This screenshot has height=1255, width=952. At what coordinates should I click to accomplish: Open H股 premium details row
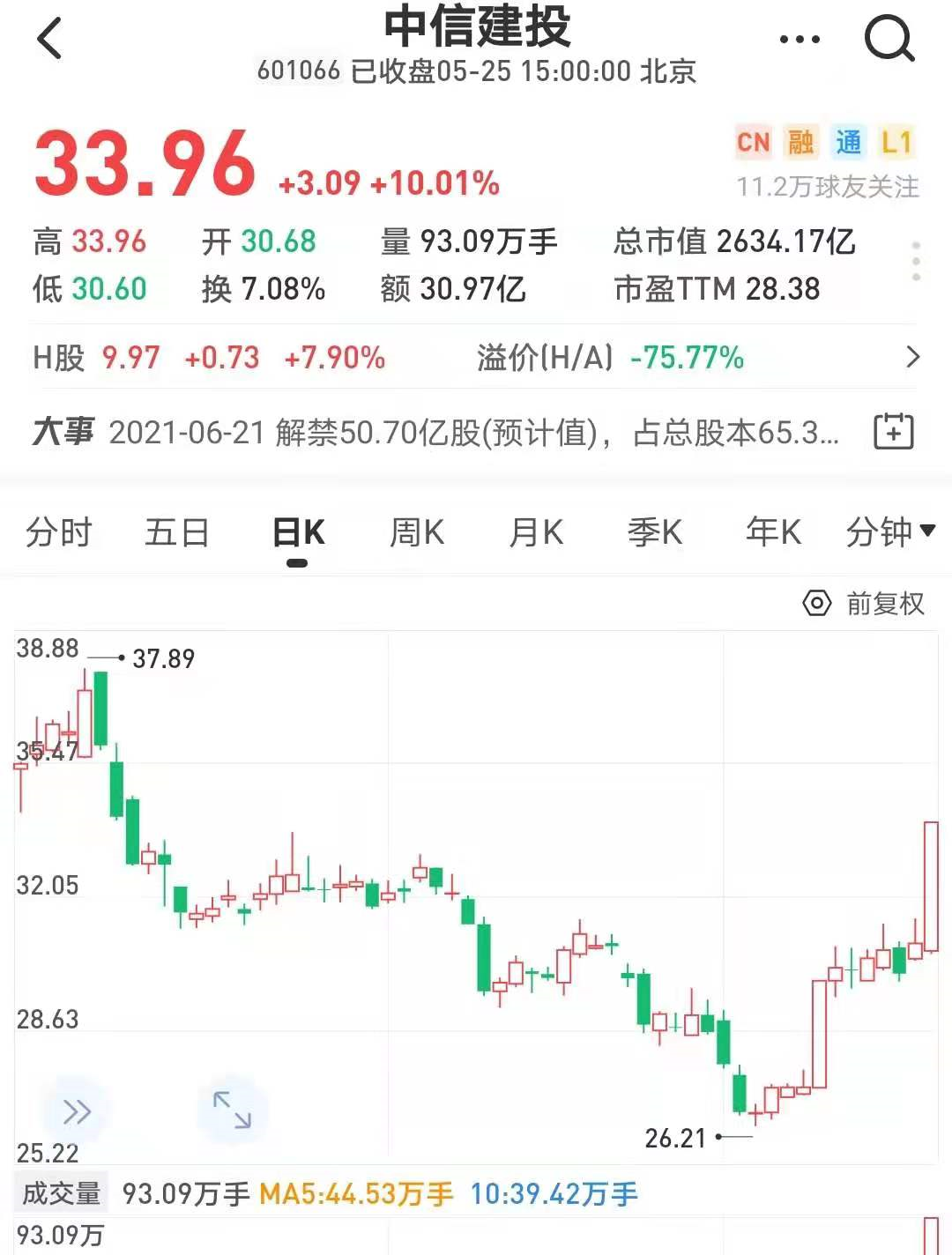click(912, 357)
